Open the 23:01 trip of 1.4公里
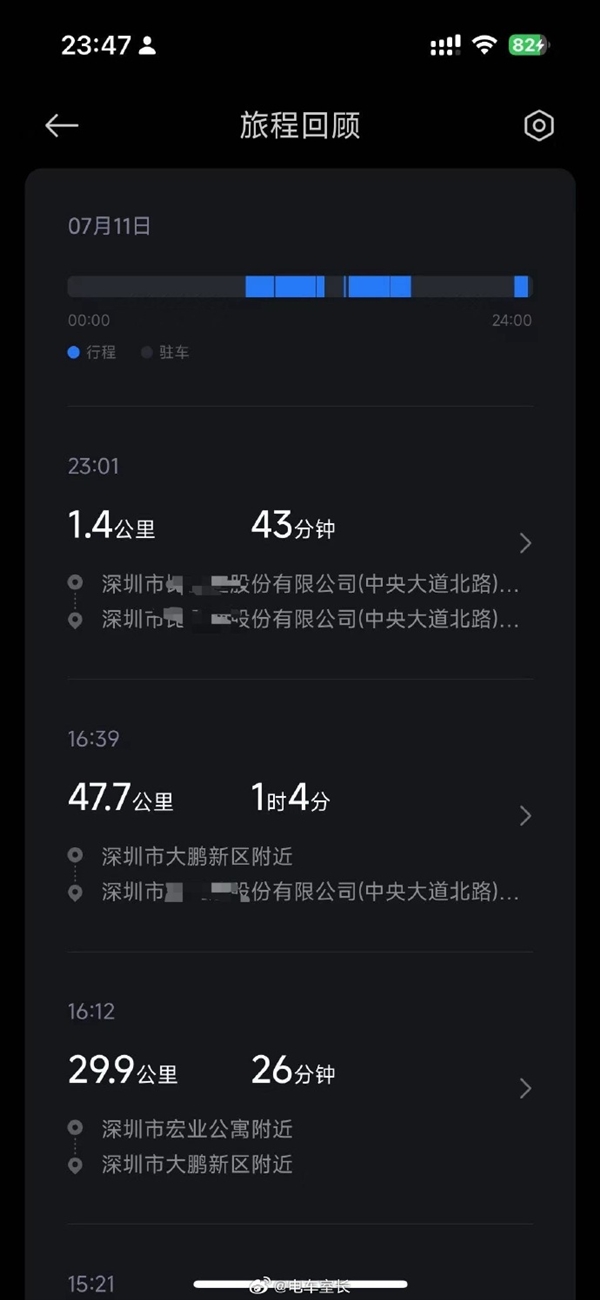600x1300 pixels. click(x=300, y=543)
